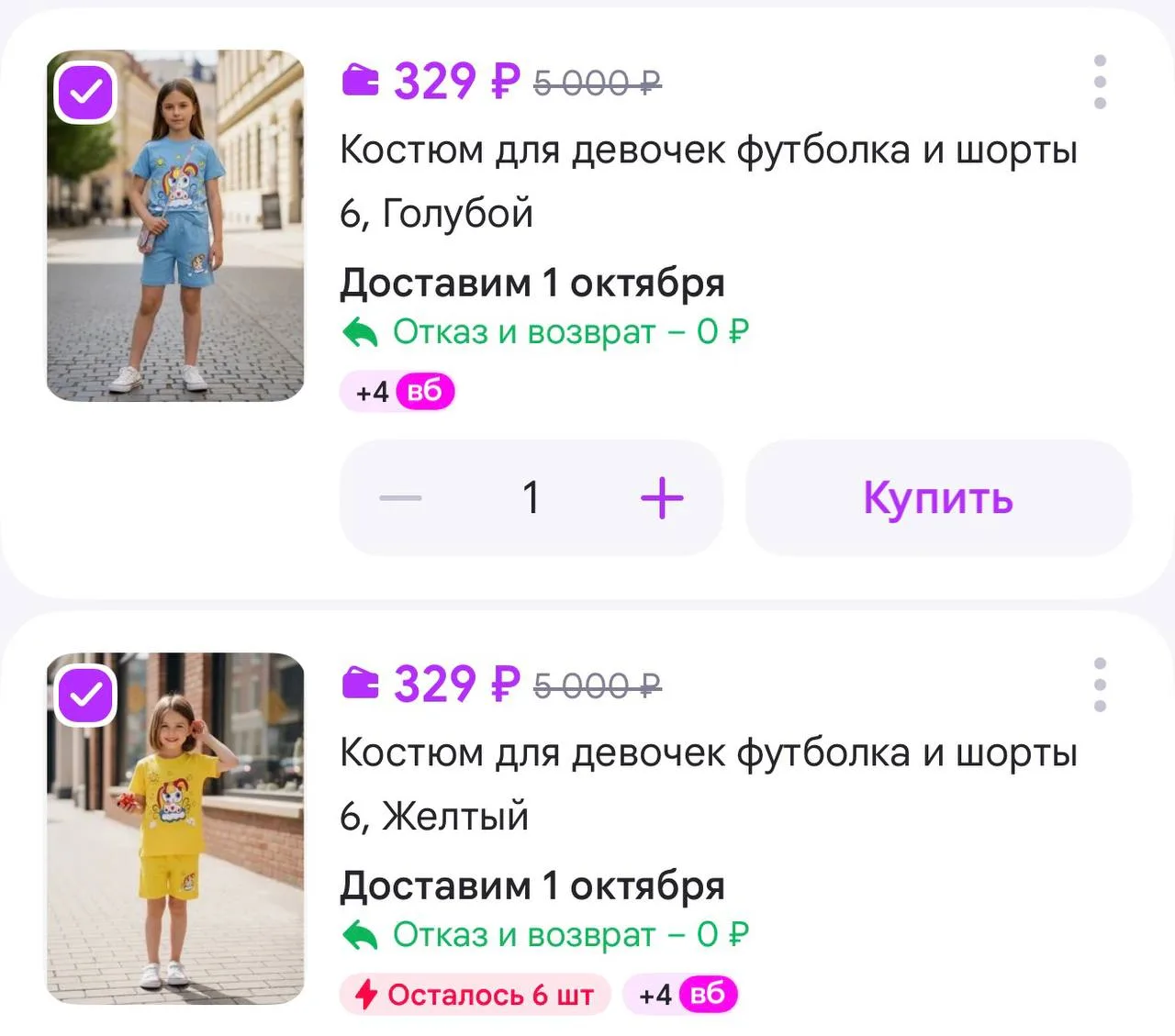This screenshot has width=1175, height=1036.
Task: Tap Купить for the blue costume
Action: click(938, 498)
